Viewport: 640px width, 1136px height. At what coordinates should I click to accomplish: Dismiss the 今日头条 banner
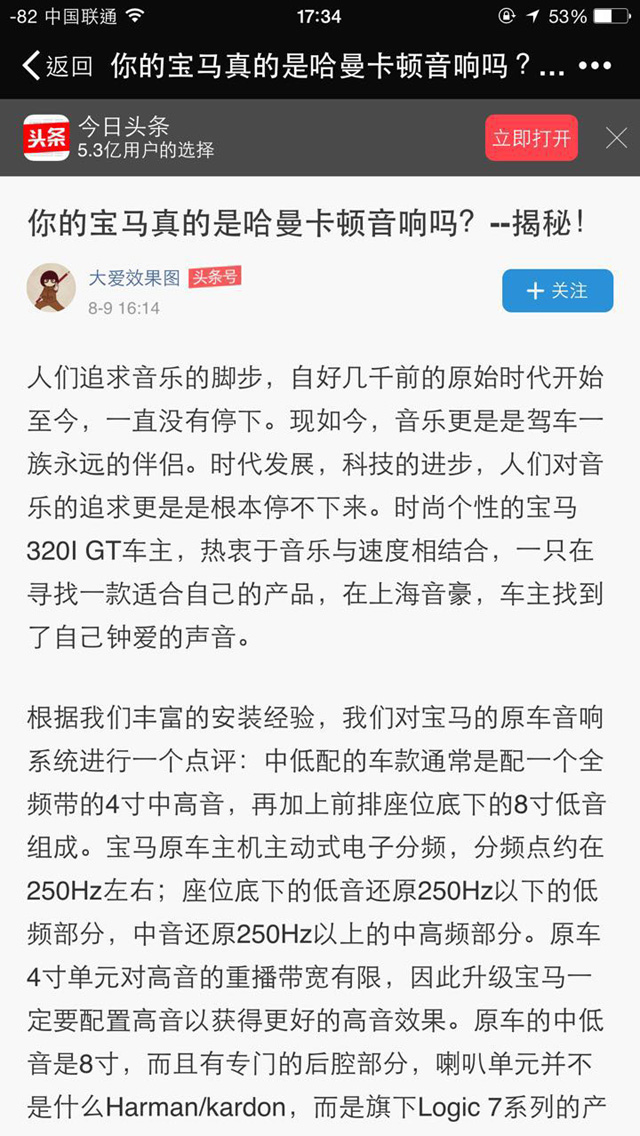point(616,138)
